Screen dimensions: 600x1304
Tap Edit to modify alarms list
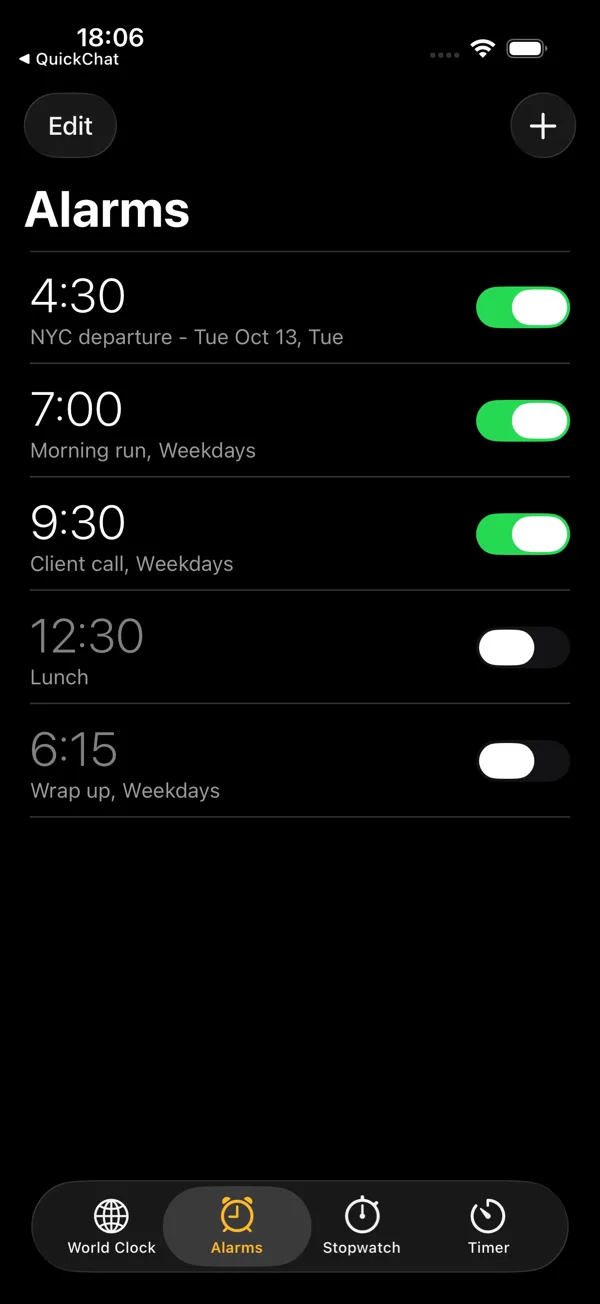(x=70, y=126)
